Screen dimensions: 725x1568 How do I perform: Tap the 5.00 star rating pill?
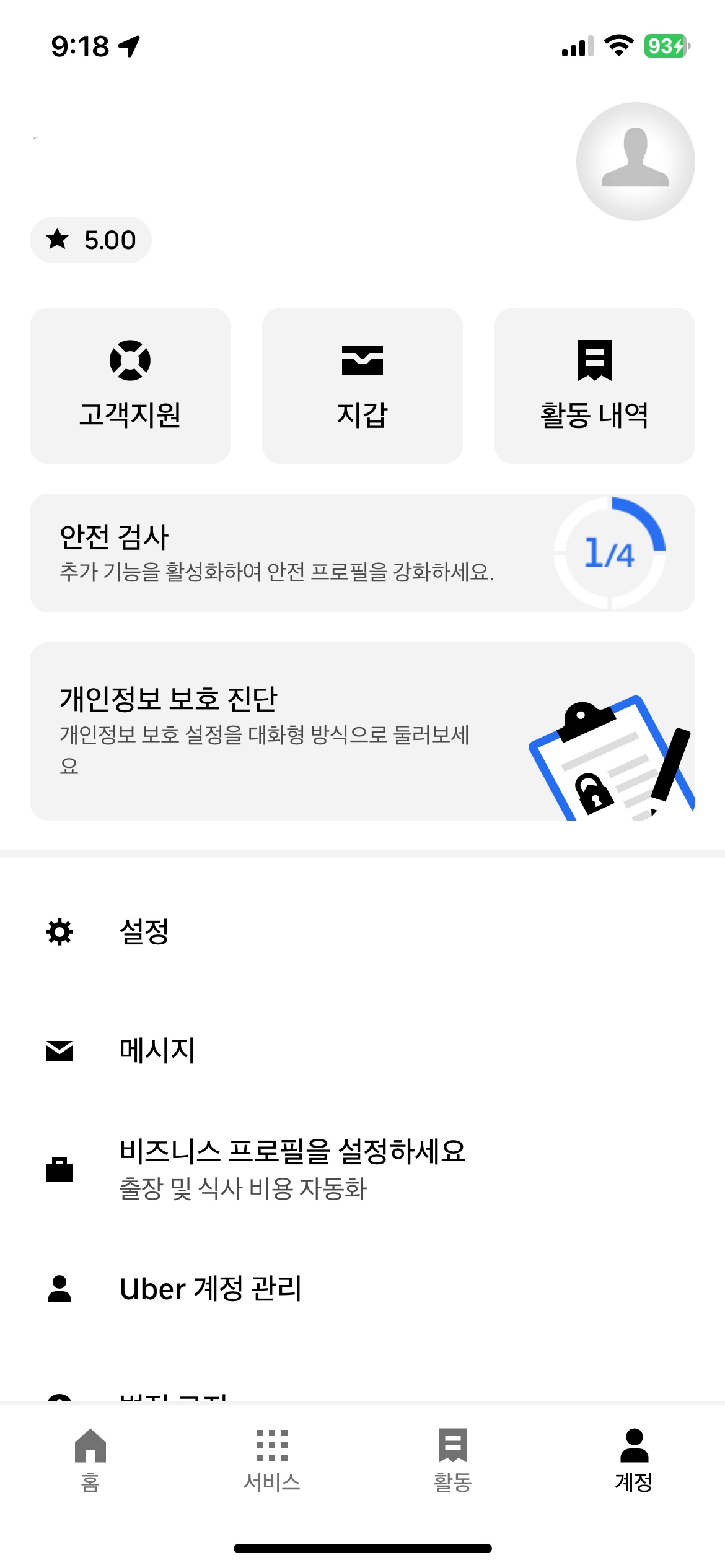90,240
